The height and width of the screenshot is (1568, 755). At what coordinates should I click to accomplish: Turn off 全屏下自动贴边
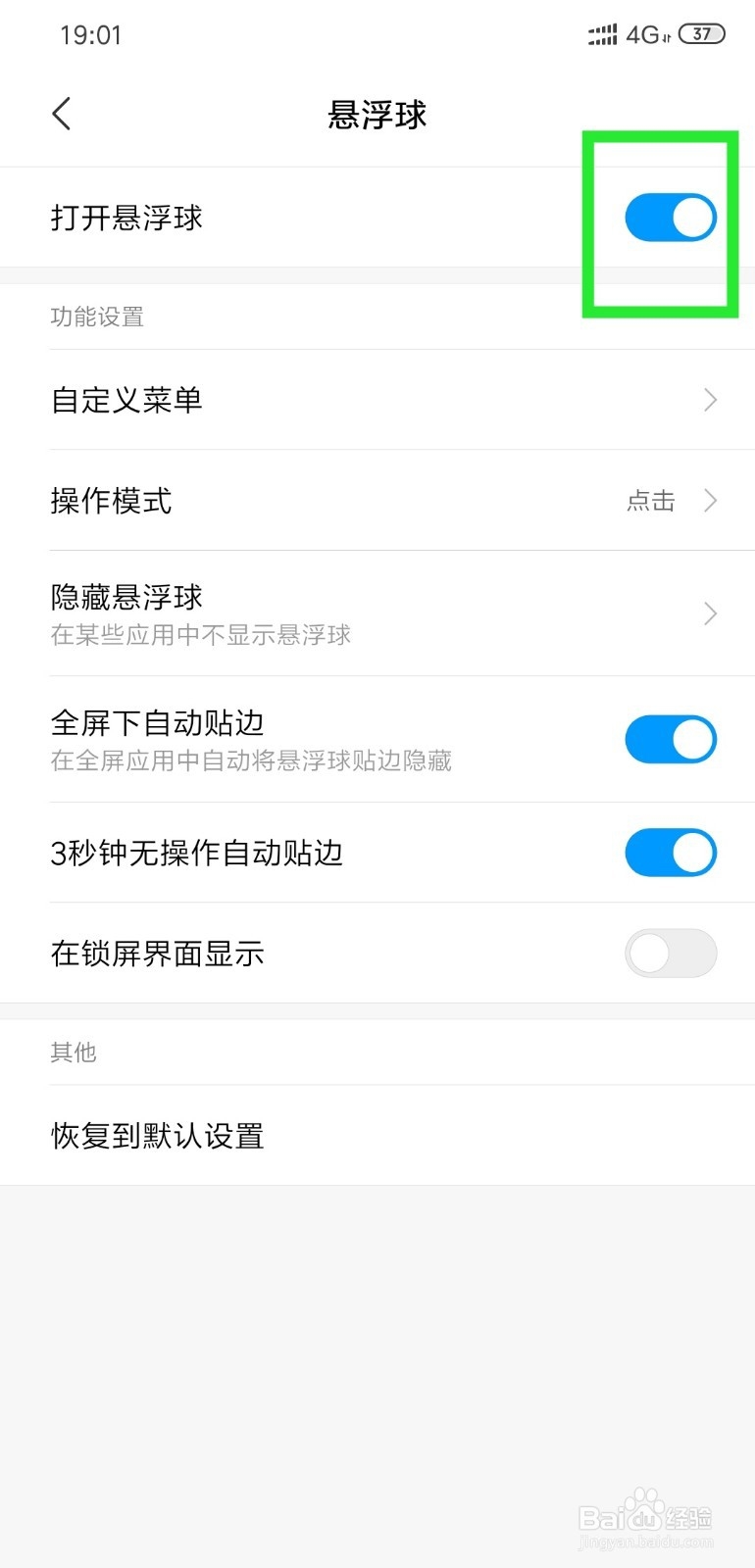click(671, 739)
